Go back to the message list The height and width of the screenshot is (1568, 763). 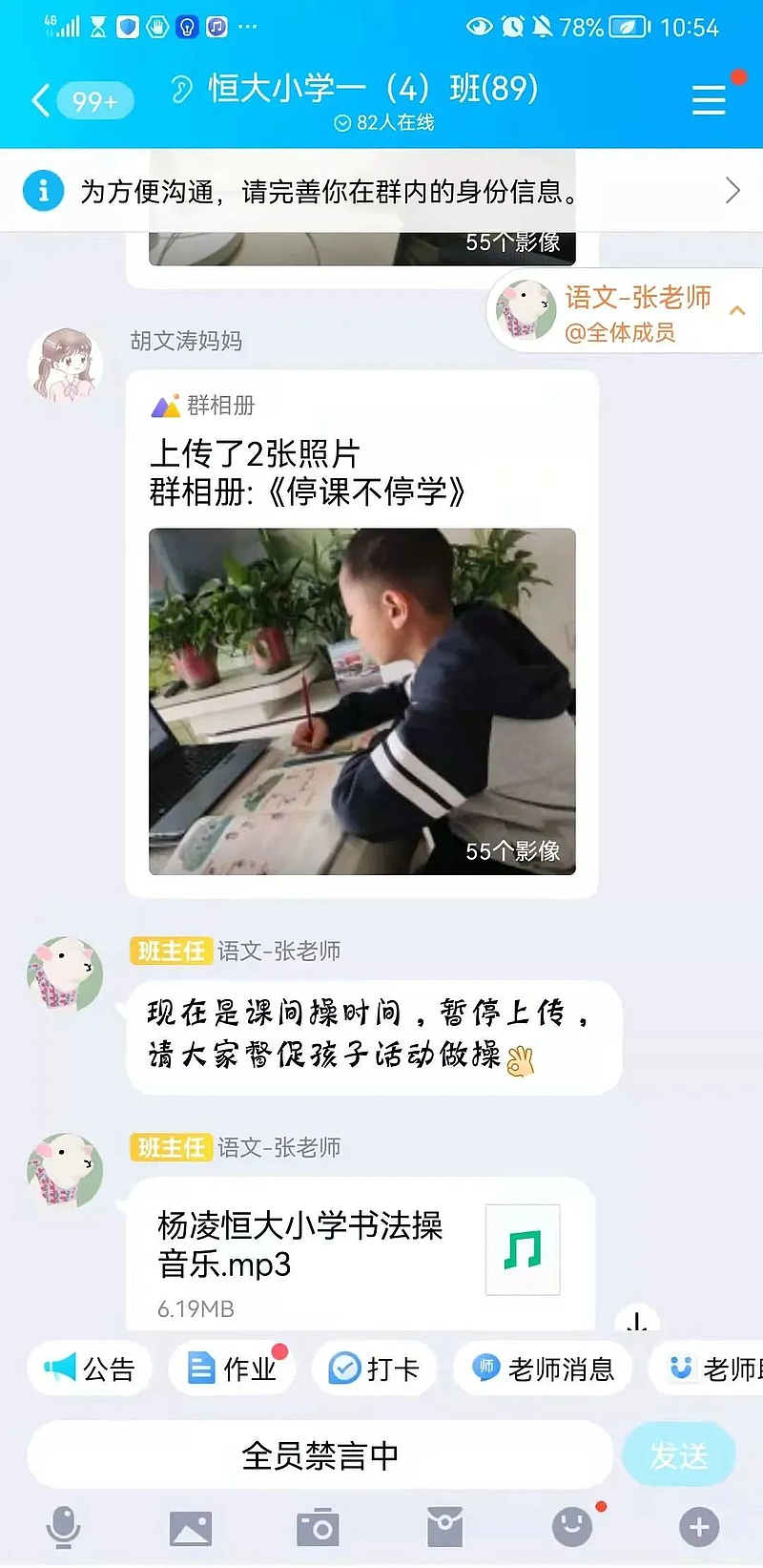click(42, 99)
